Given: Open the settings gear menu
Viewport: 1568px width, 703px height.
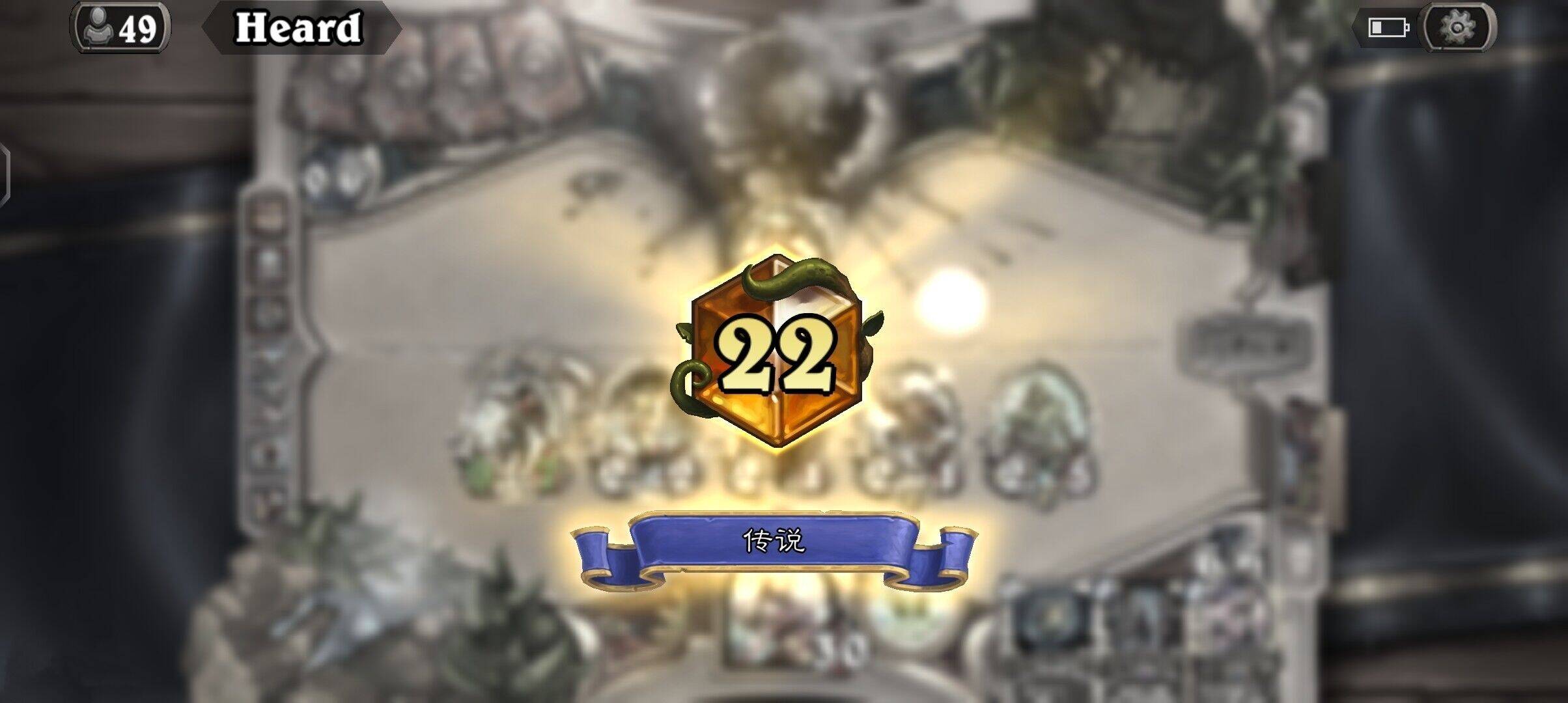Looking at the screenshot, I should (1459, 27).
